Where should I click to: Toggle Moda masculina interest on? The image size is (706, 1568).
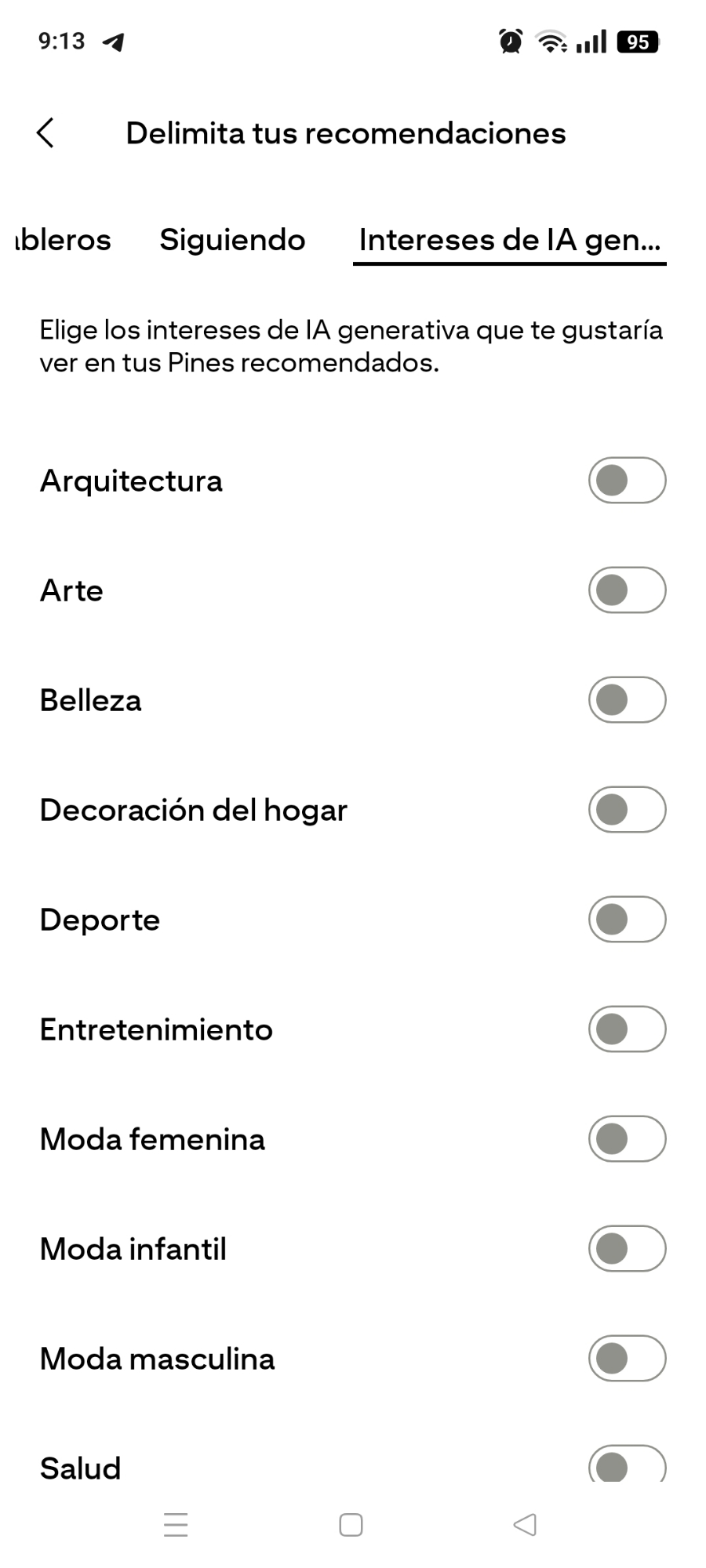pyautogui.click(x=627, y=1359)
